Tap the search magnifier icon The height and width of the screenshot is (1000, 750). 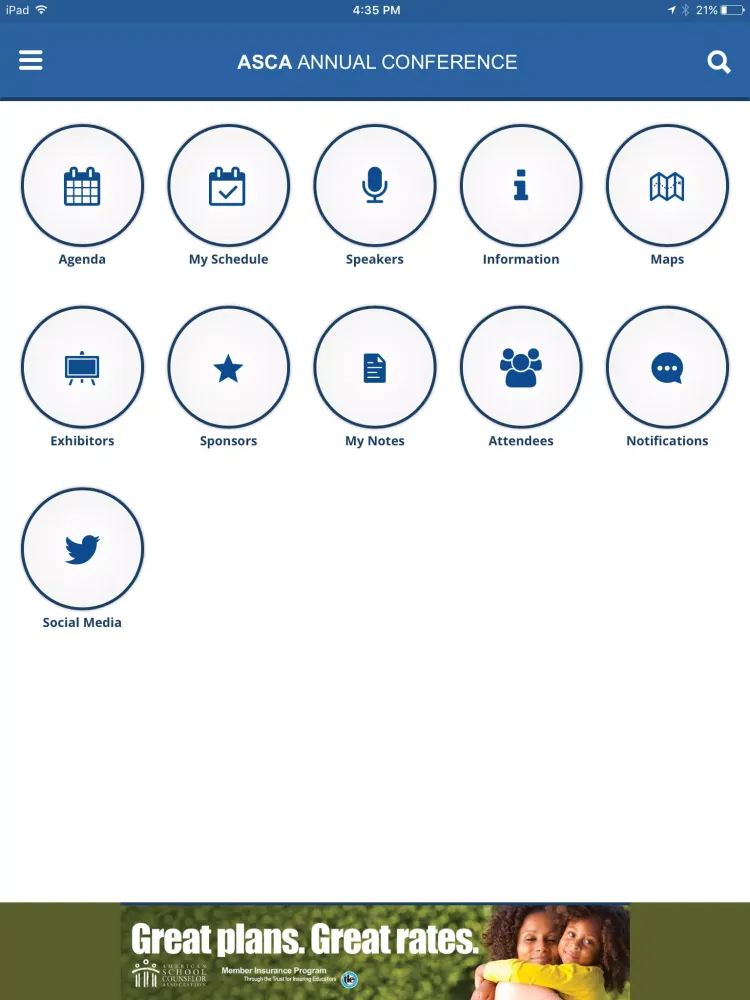click(x=719, y=62)
